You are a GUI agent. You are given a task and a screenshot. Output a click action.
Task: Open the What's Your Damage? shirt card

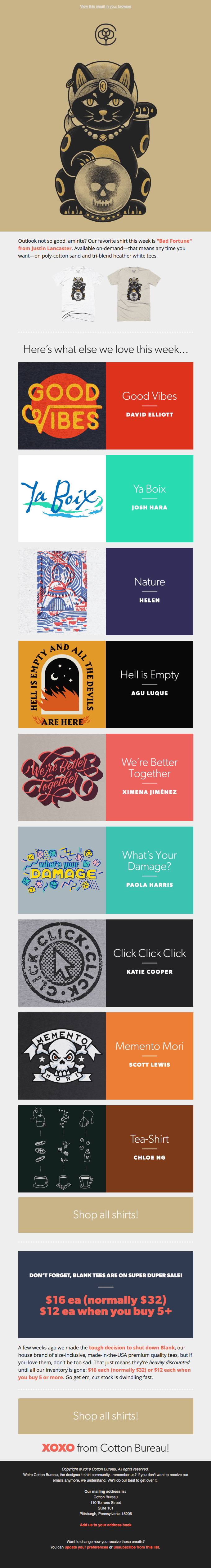pyautogui.click(x=105, y=870)
